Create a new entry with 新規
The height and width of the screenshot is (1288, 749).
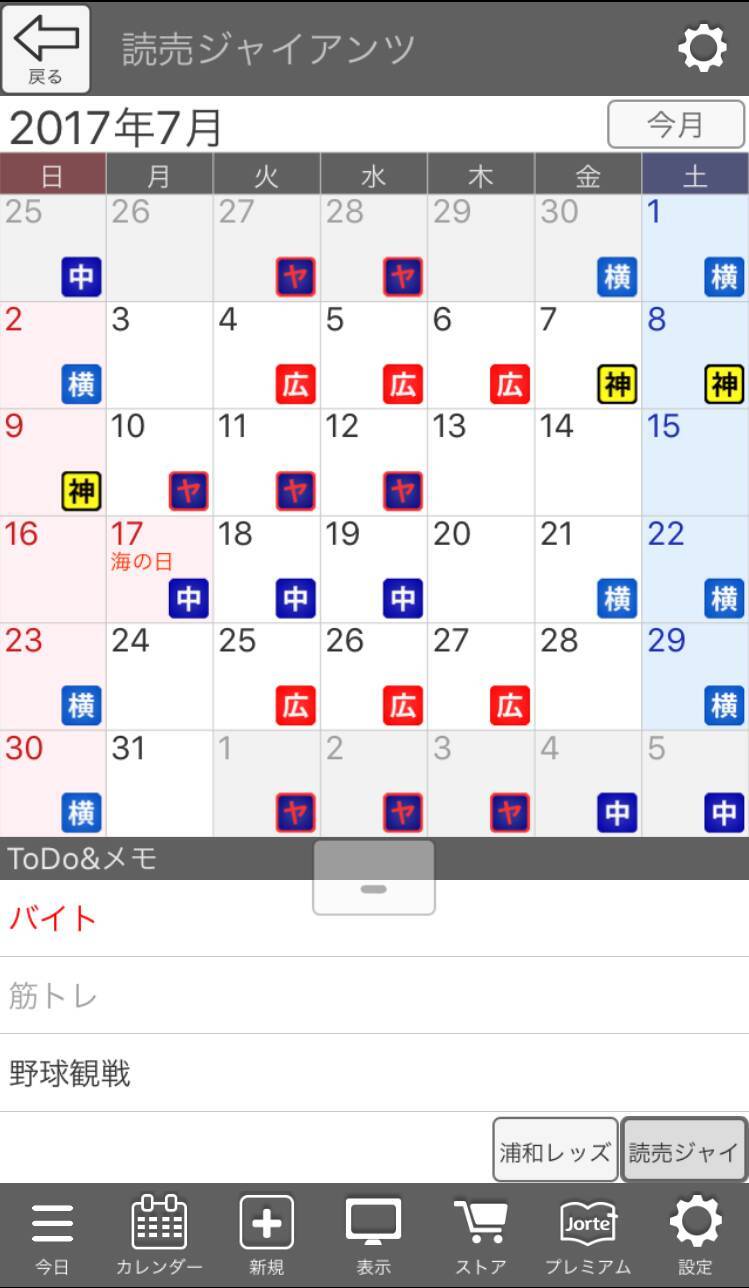(266, 1236)
